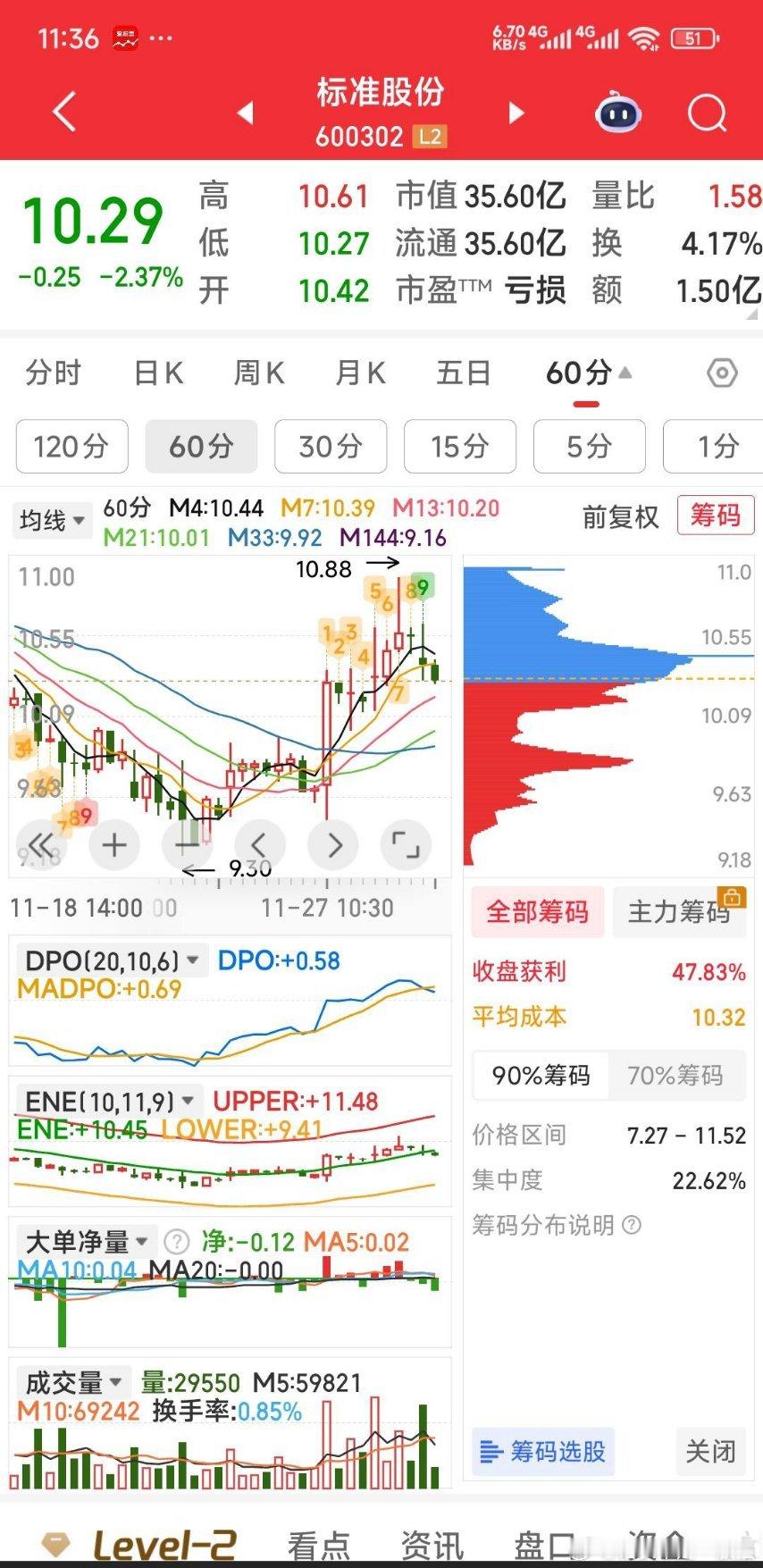763x1568 pixels.
Task: Switch to the 五日 chart tab
Action: (464, 373)
